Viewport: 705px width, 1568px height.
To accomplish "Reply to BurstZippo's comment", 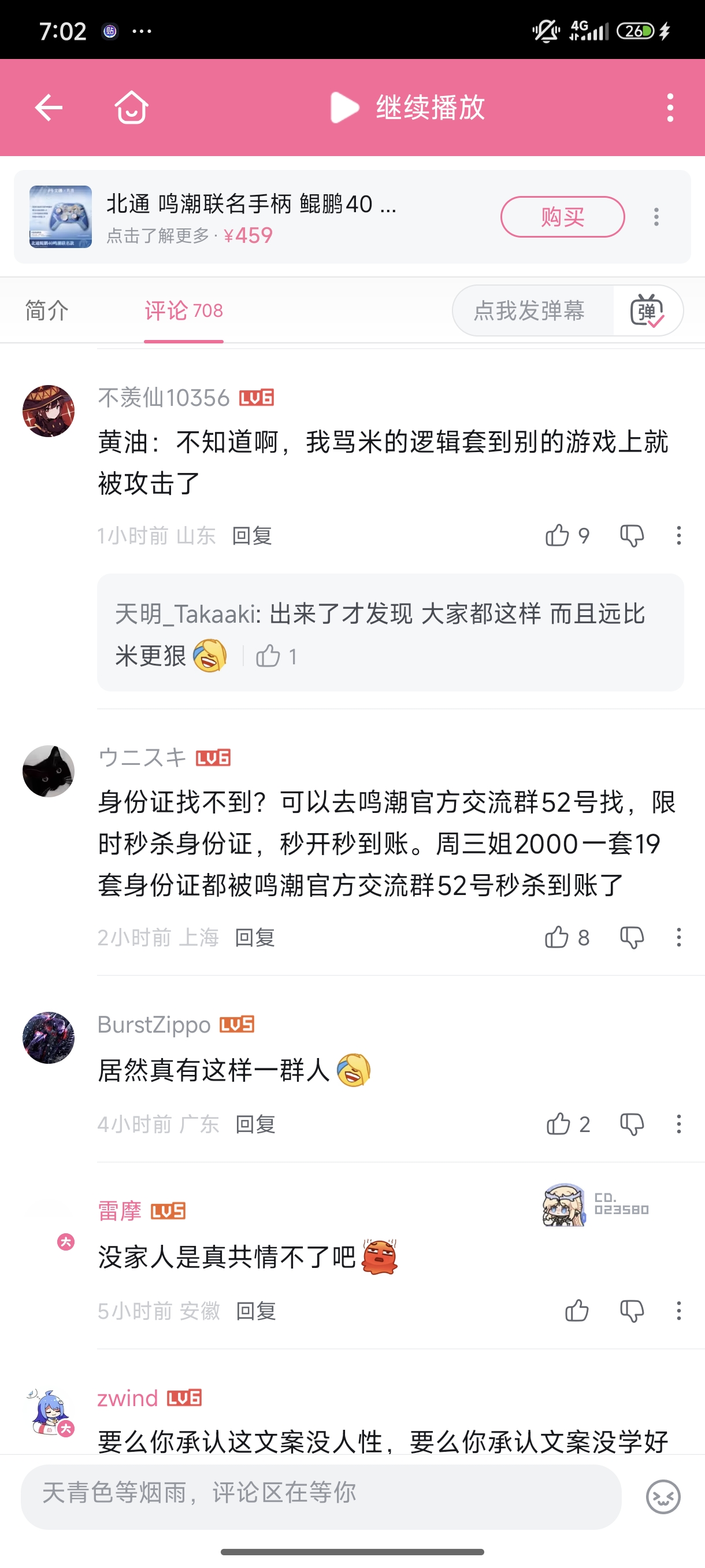I will (255, 1125).
